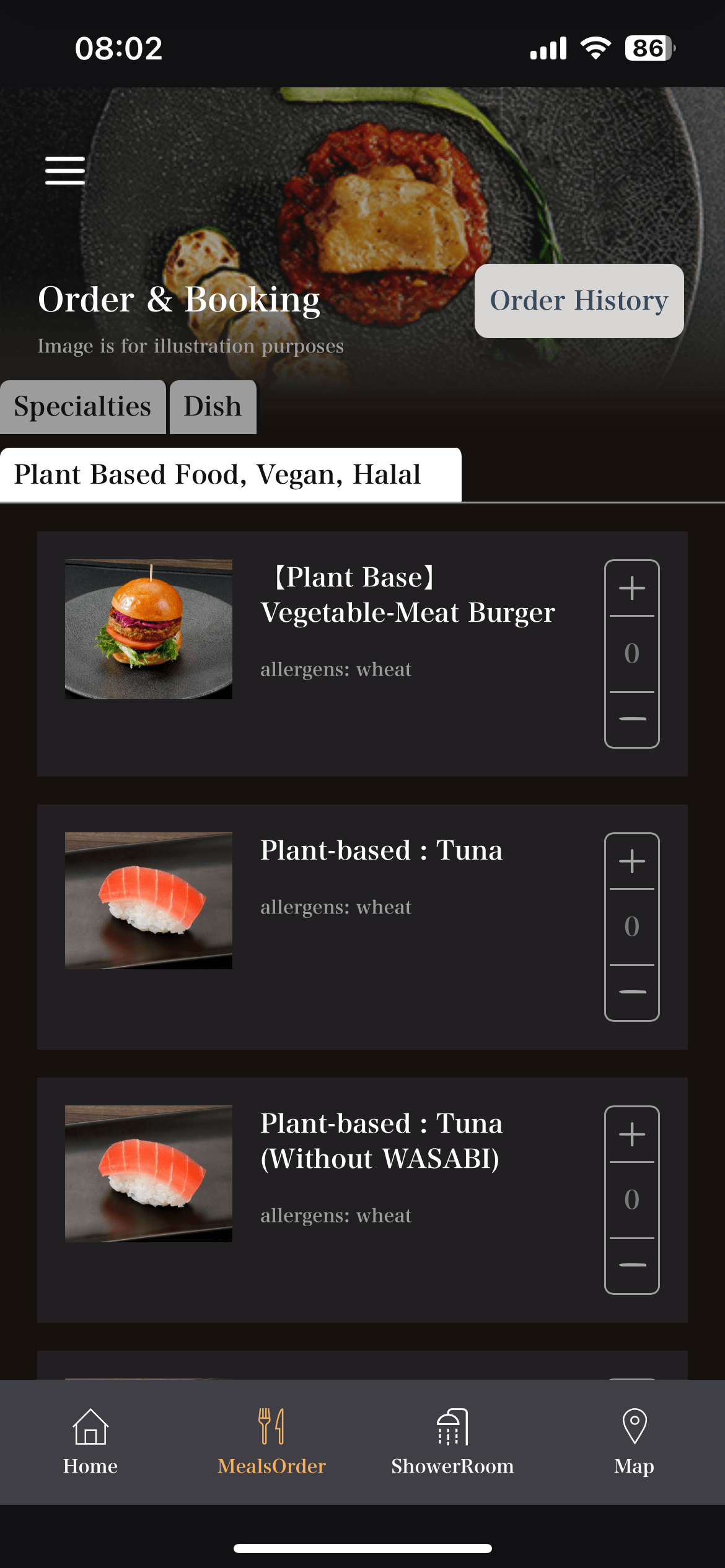Open the hamburger drawer menu
Screen dimensions: 725x1568
pos(65,170)
